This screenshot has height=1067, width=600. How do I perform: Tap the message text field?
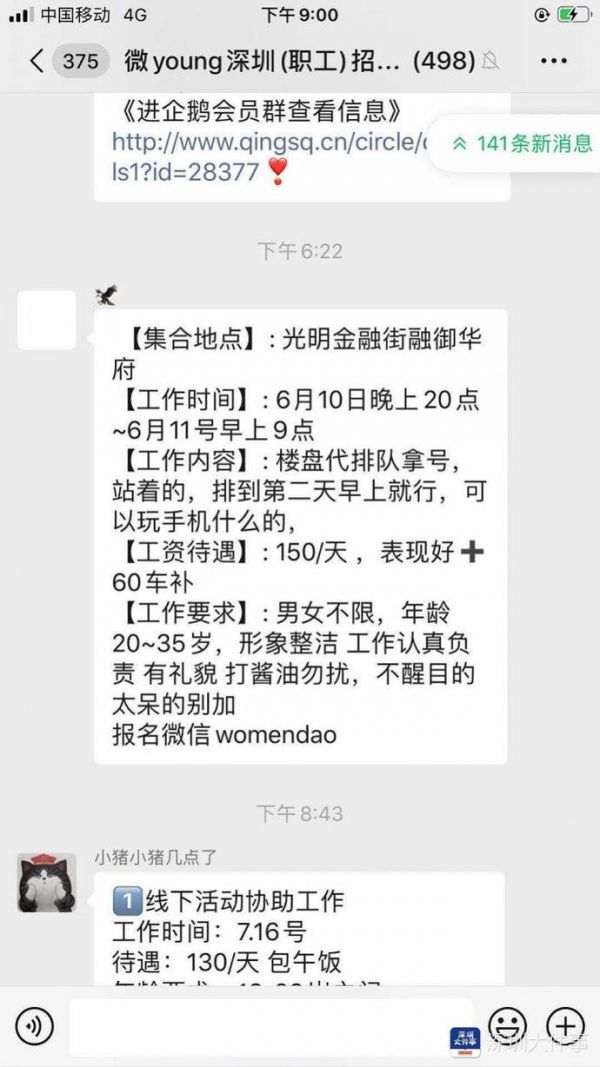pos(270,1026)
